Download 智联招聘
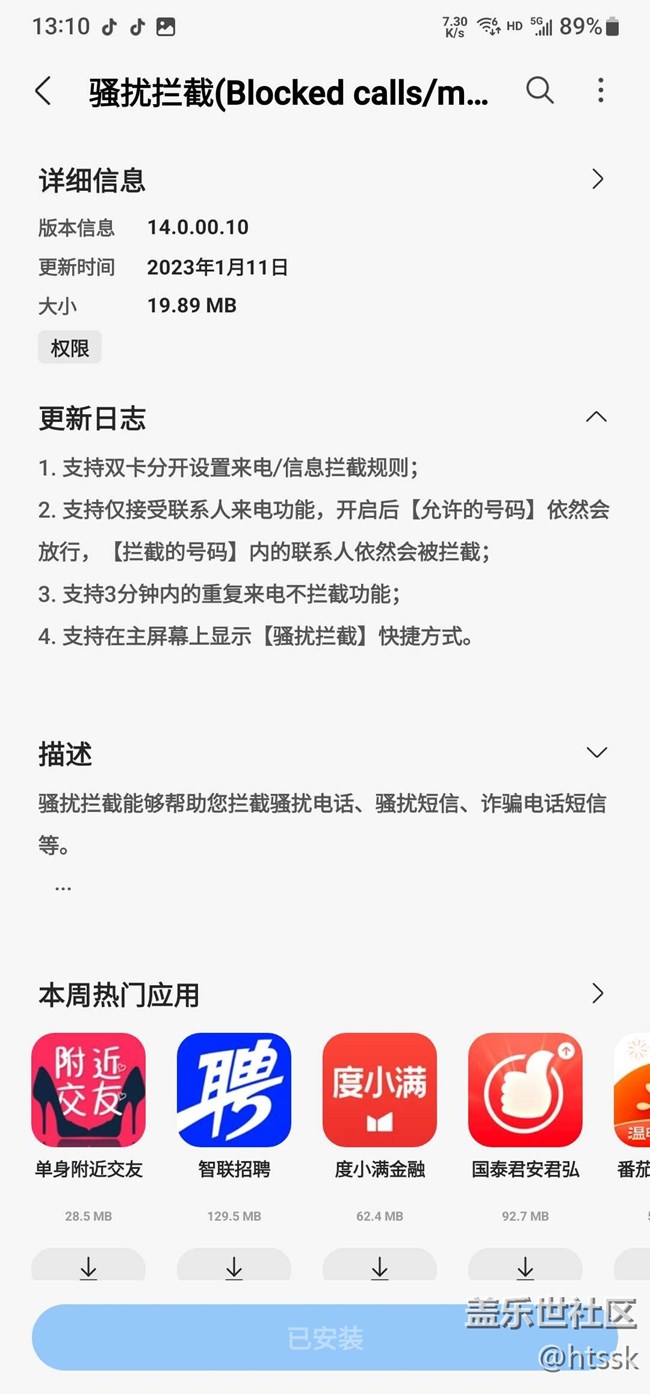650x1394 pixels. pyautogui.click(x=234, y=1267)
